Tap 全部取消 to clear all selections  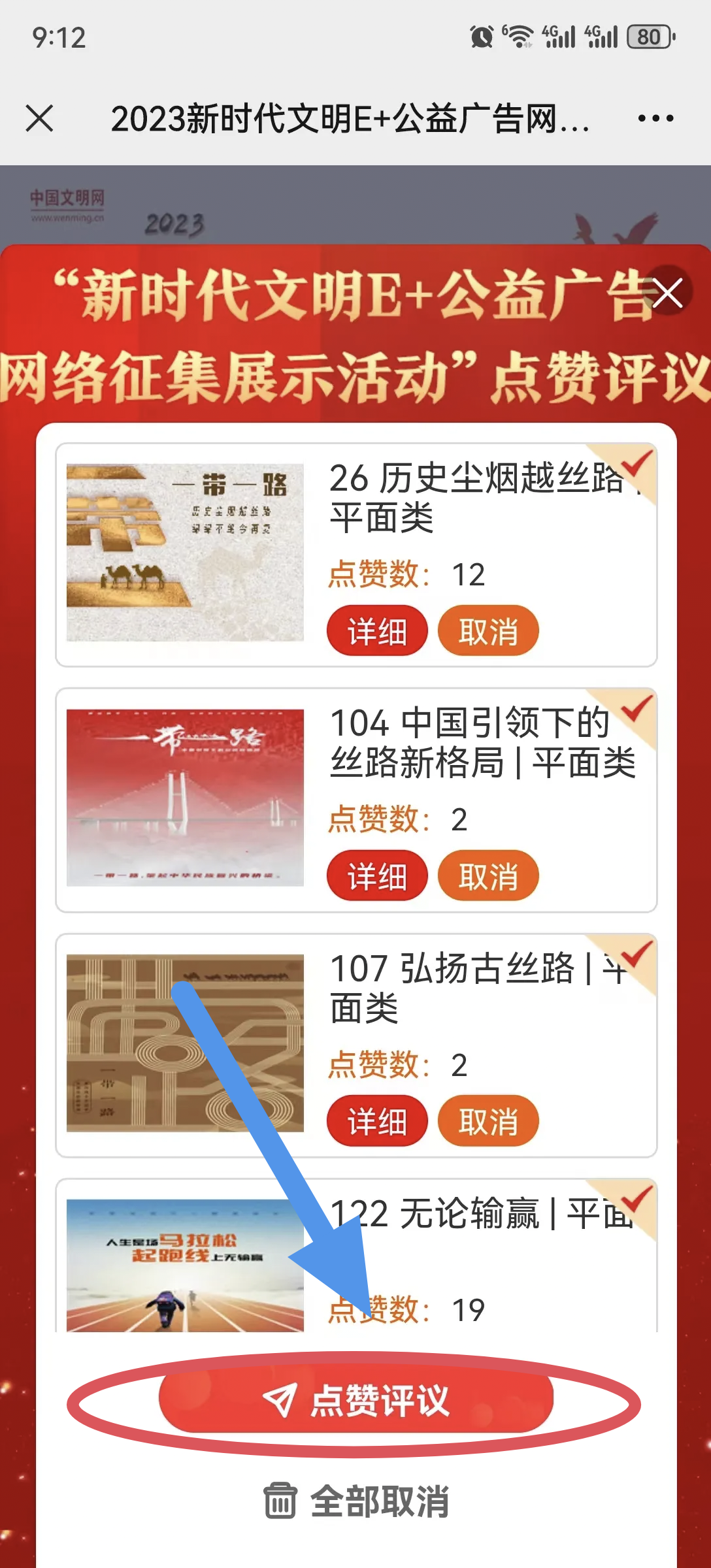coord(356,1501)
